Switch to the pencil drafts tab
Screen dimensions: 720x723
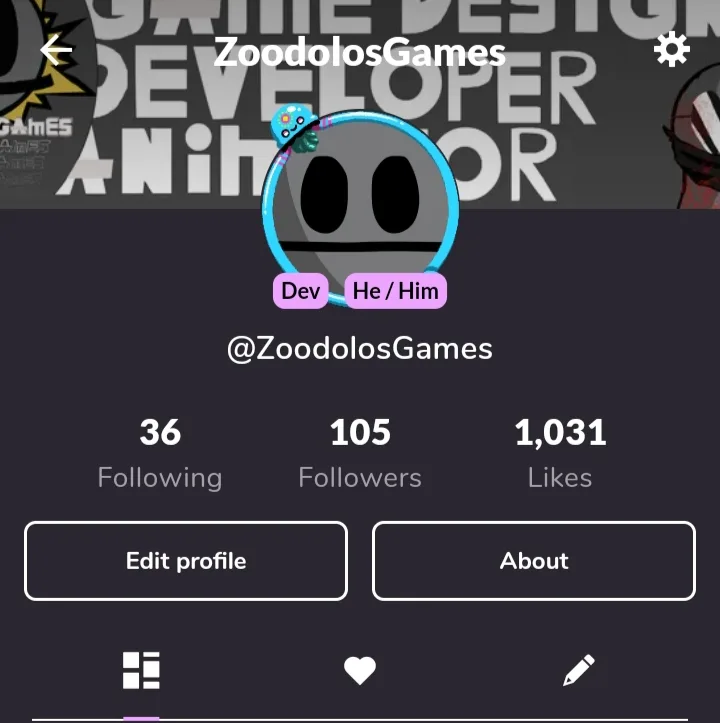click(x=579, y=670)
